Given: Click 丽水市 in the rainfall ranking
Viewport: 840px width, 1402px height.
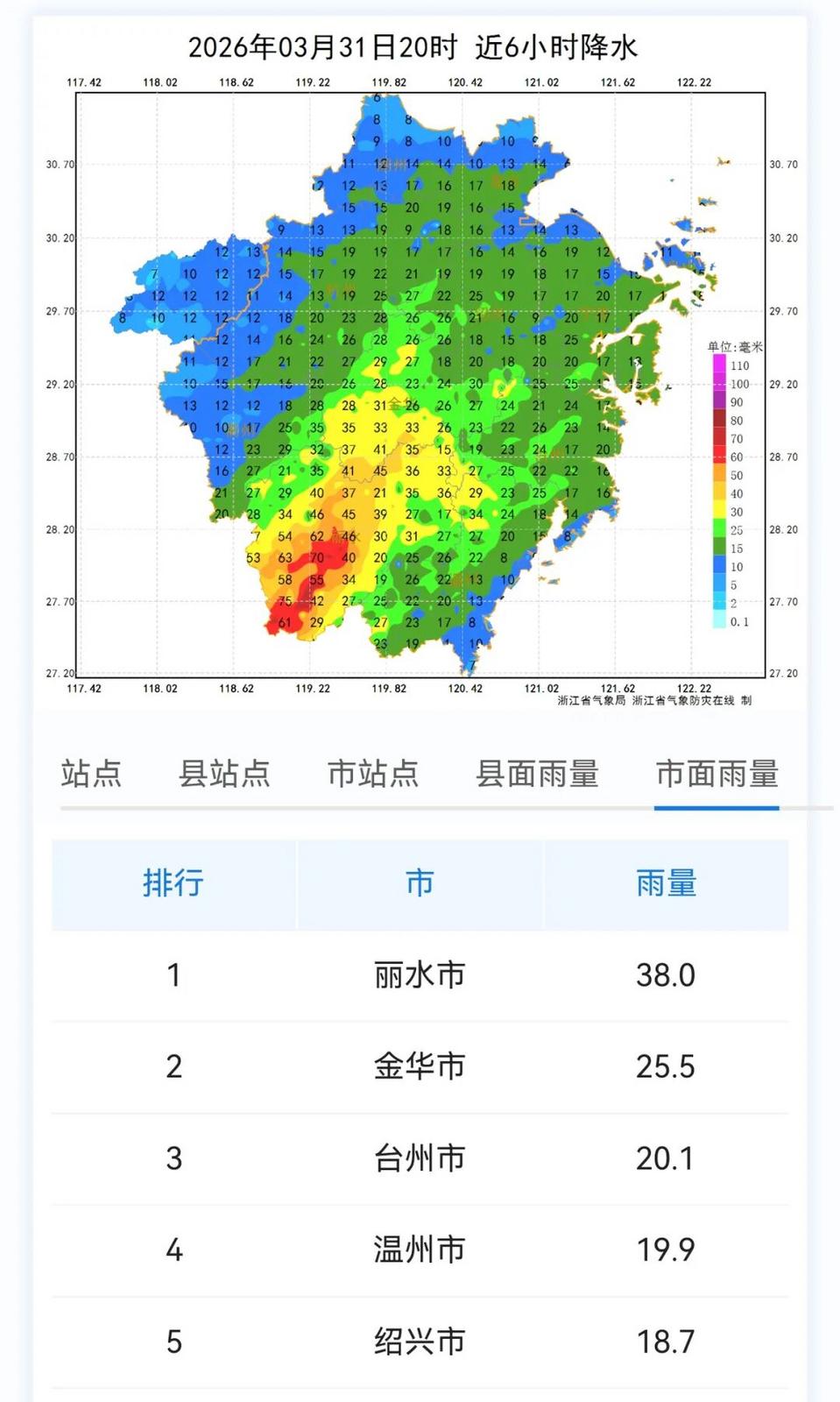Looking at the screenshot, I should (418, 974).
